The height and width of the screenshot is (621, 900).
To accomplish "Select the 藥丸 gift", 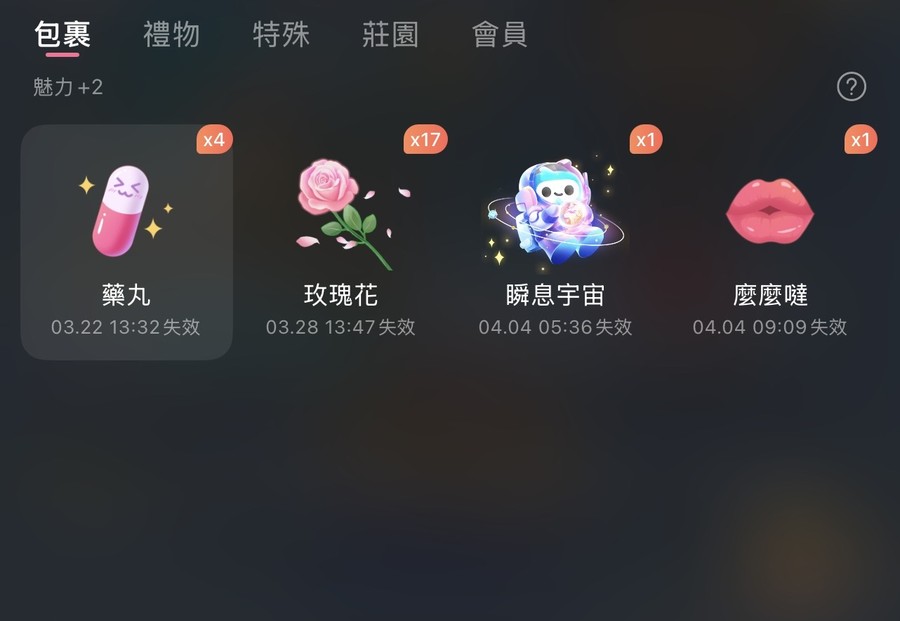I will 127,242.
